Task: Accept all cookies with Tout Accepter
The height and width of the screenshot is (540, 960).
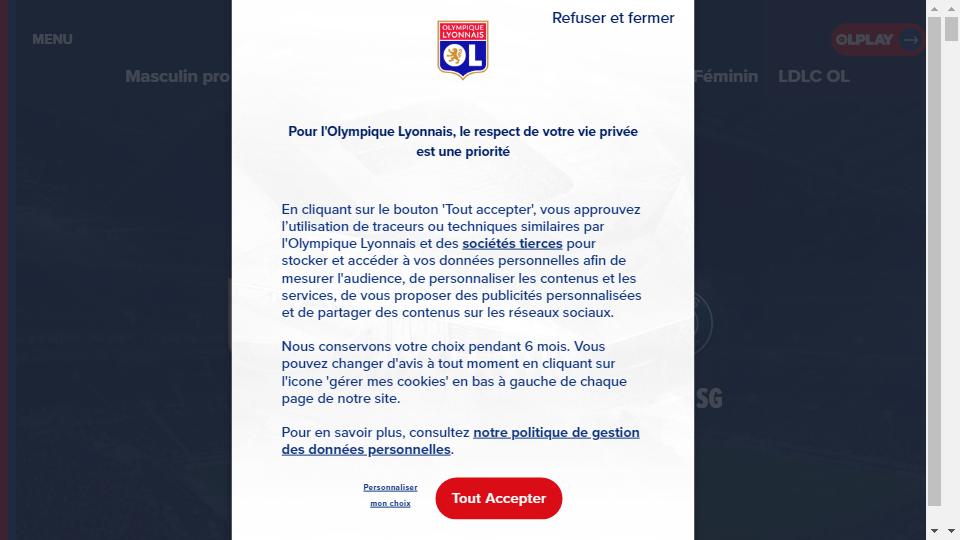Action: (498, 498)
